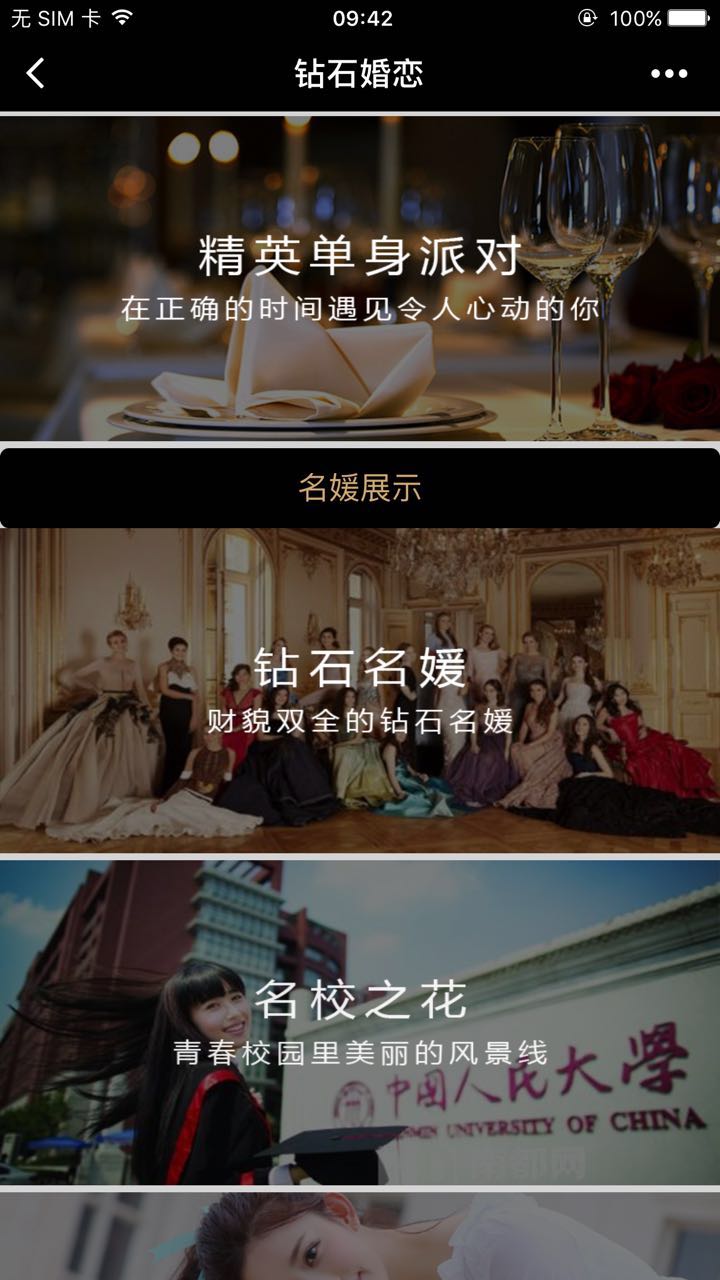Open the 钻石名媛 card
This screenshot has height=1280, width=720.
(360, 690)
